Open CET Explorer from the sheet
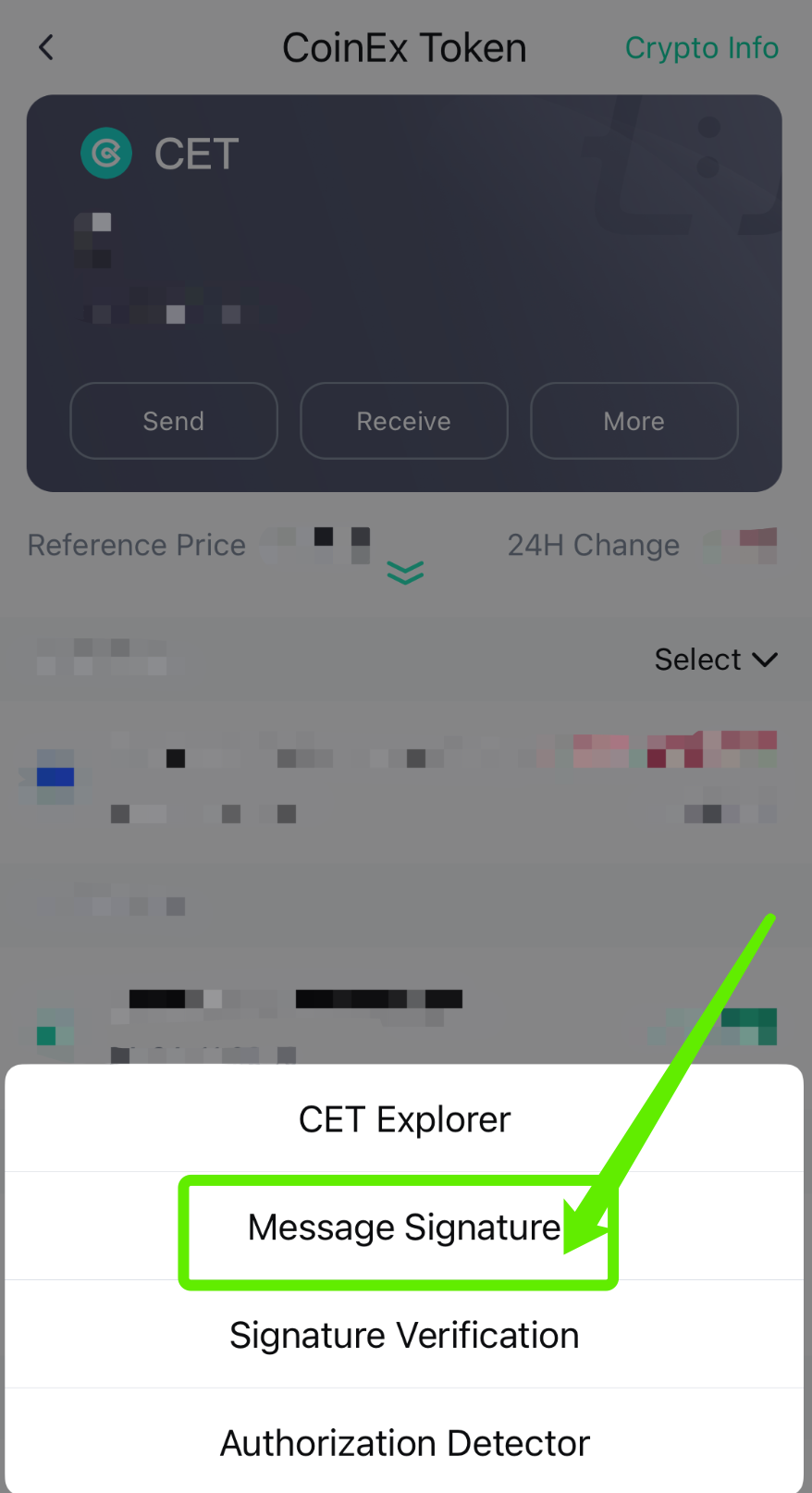Viewport: 812px width, 1493px height. 404,1119
